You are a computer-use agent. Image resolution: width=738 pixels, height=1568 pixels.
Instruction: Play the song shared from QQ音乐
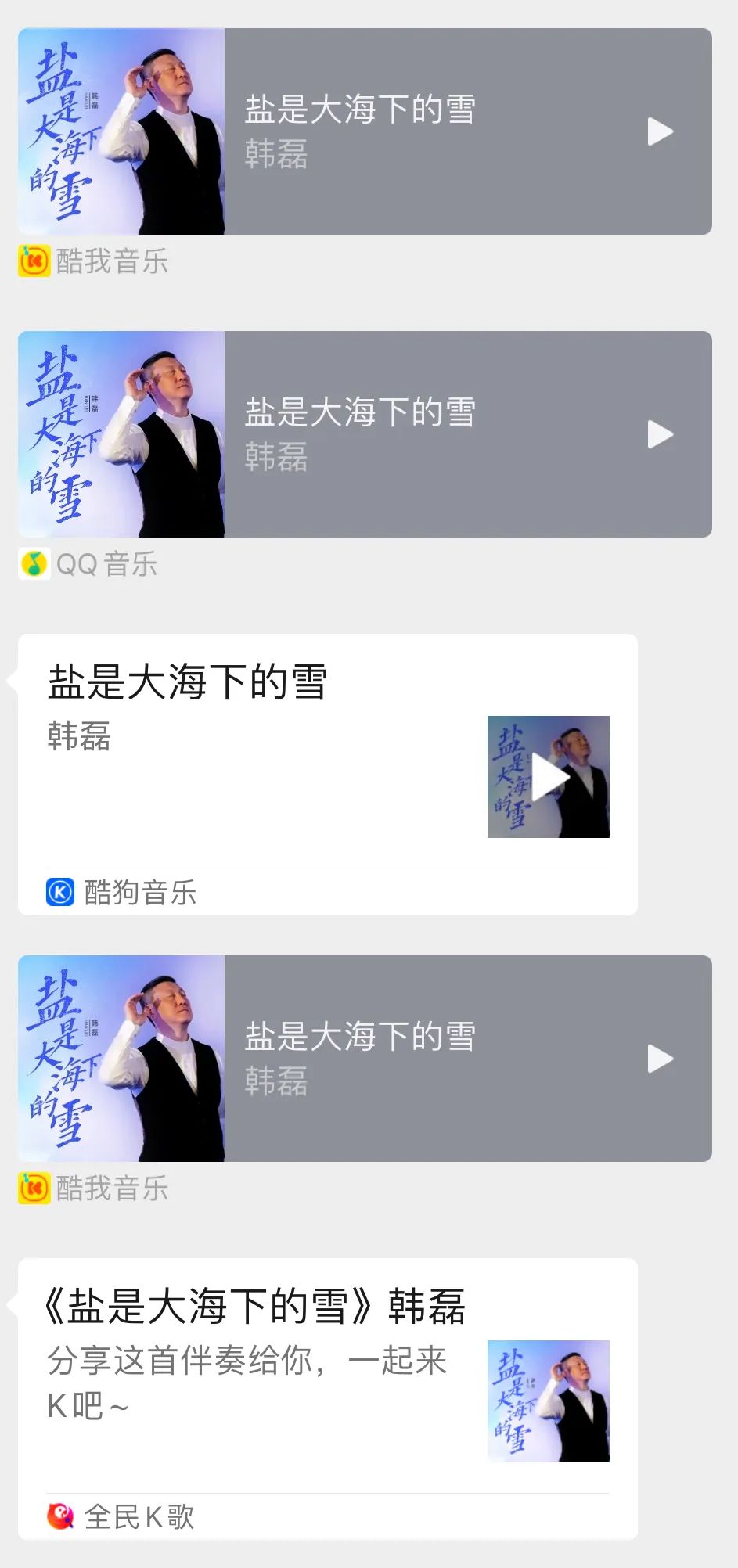[660, 435]
